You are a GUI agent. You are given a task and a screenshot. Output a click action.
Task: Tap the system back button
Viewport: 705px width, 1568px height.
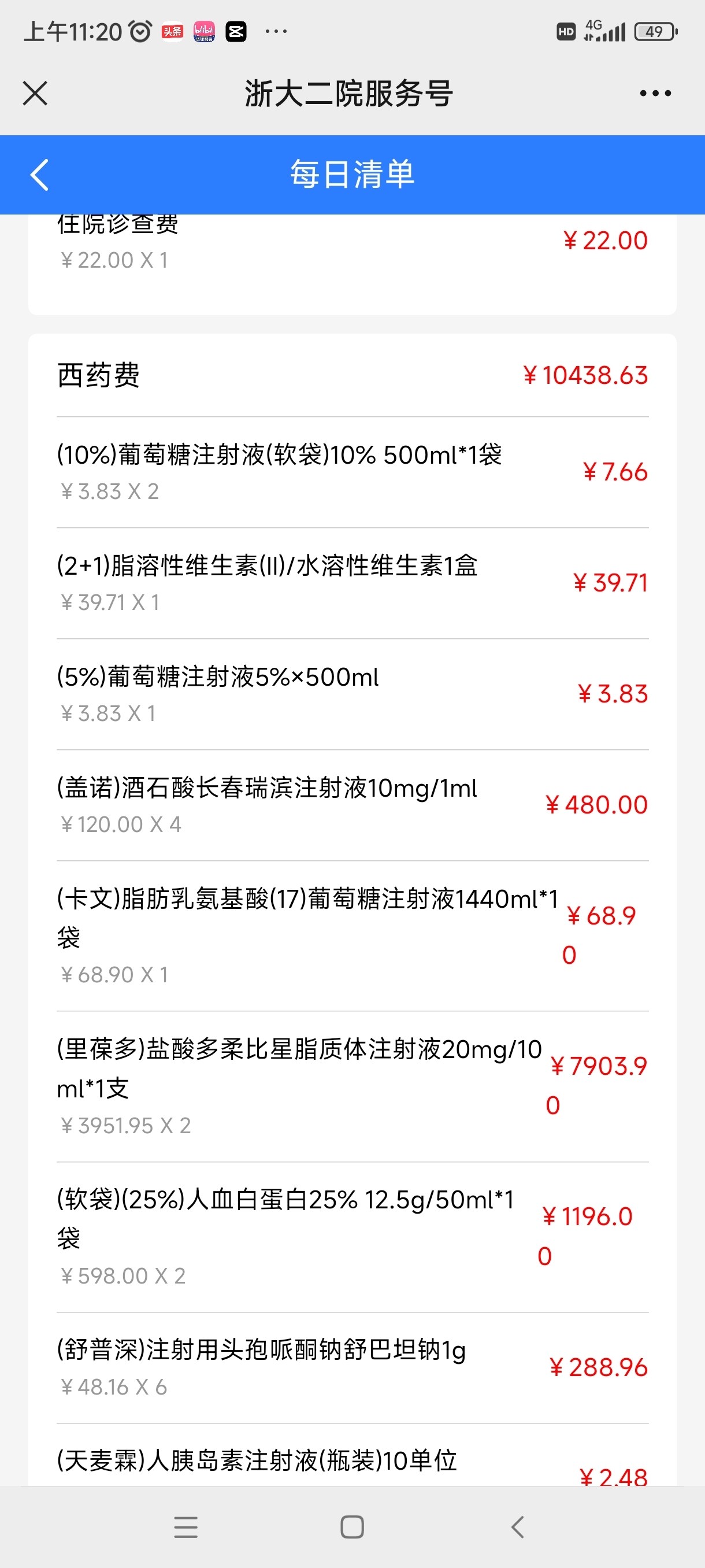point(518,1526)
